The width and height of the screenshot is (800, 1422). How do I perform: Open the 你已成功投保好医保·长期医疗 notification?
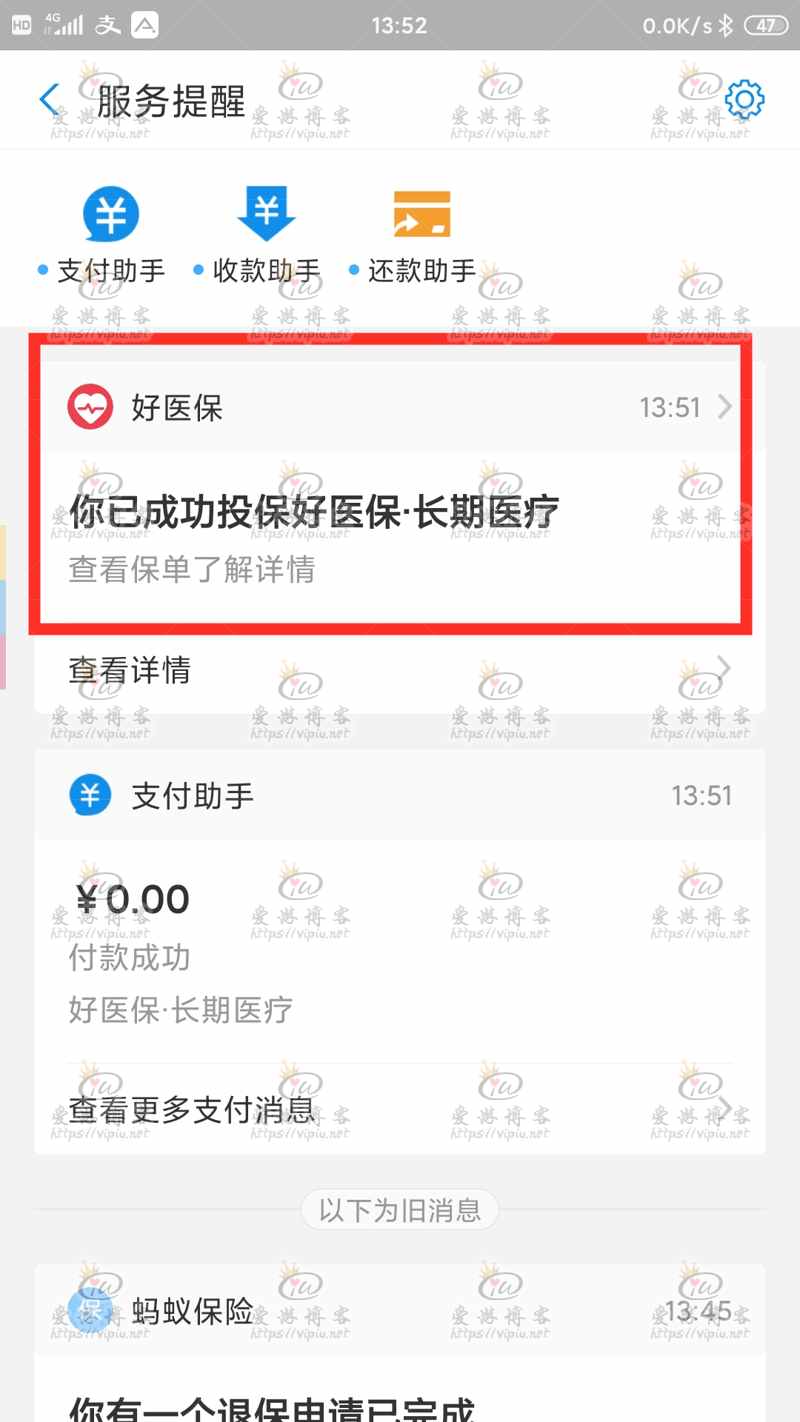tap(400, 536)
